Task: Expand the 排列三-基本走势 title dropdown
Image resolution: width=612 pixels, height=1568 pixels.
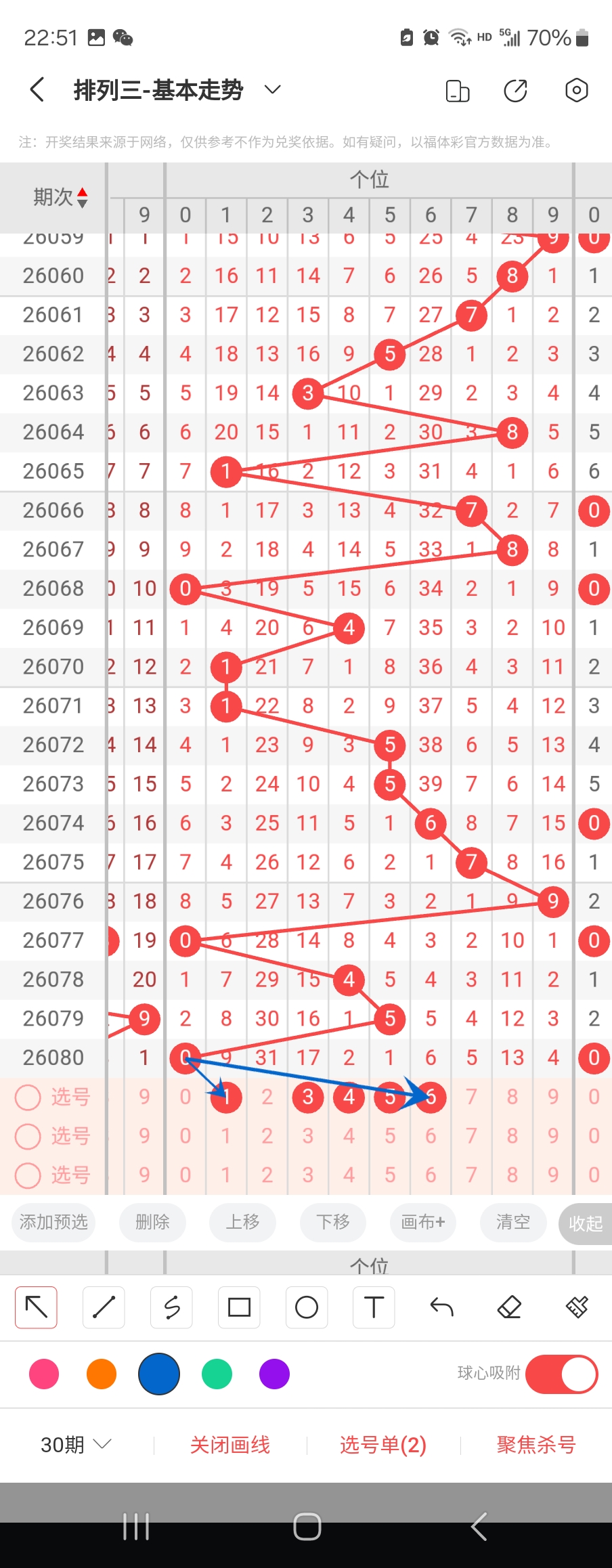Action: (272, 89)
